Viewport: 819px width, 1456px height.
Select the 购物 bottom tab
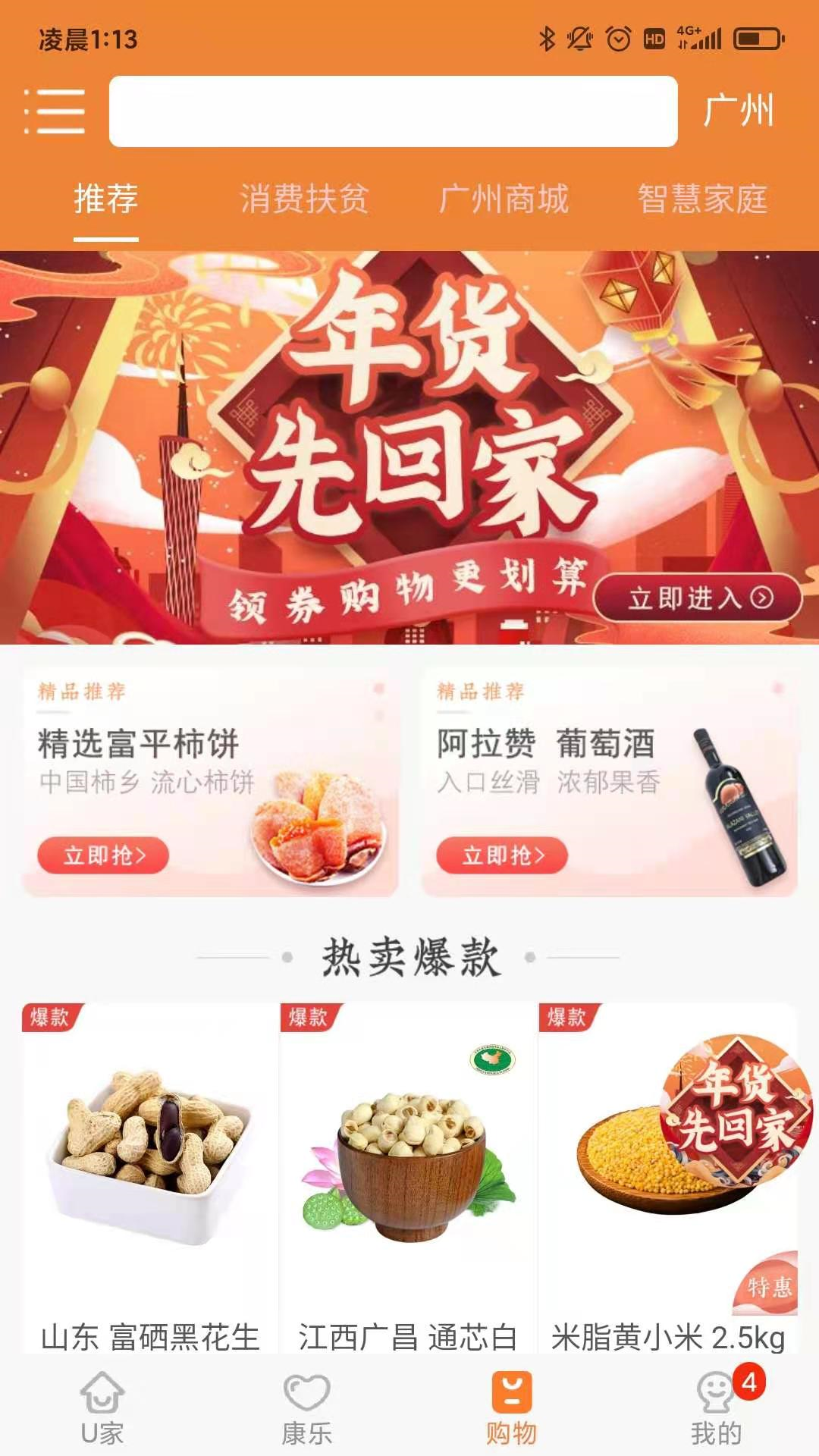pyautogui.click(x=511, y=1409)
